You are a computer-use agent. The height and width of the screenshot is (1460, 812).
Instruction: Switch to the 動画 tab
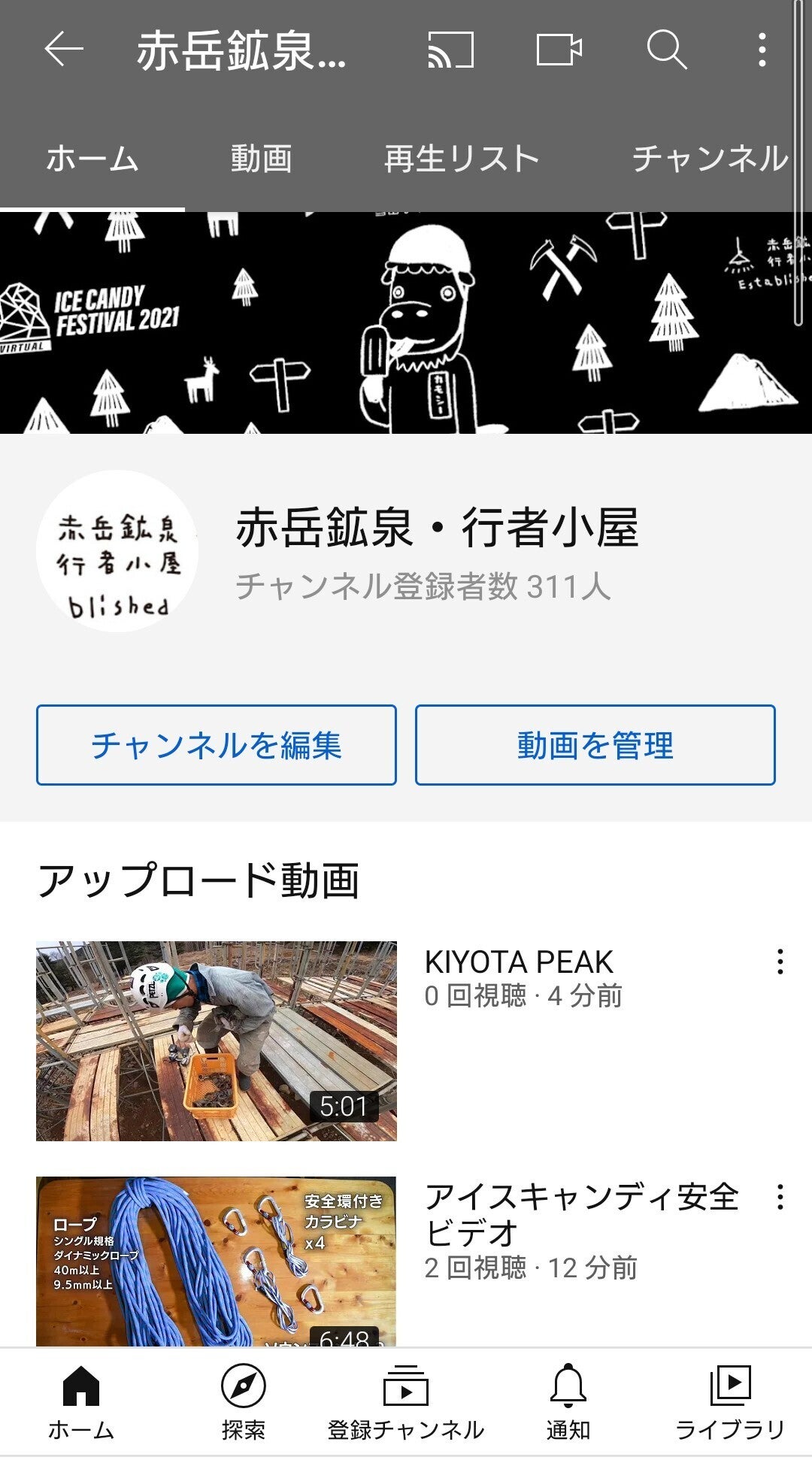[x=261, y=159]
